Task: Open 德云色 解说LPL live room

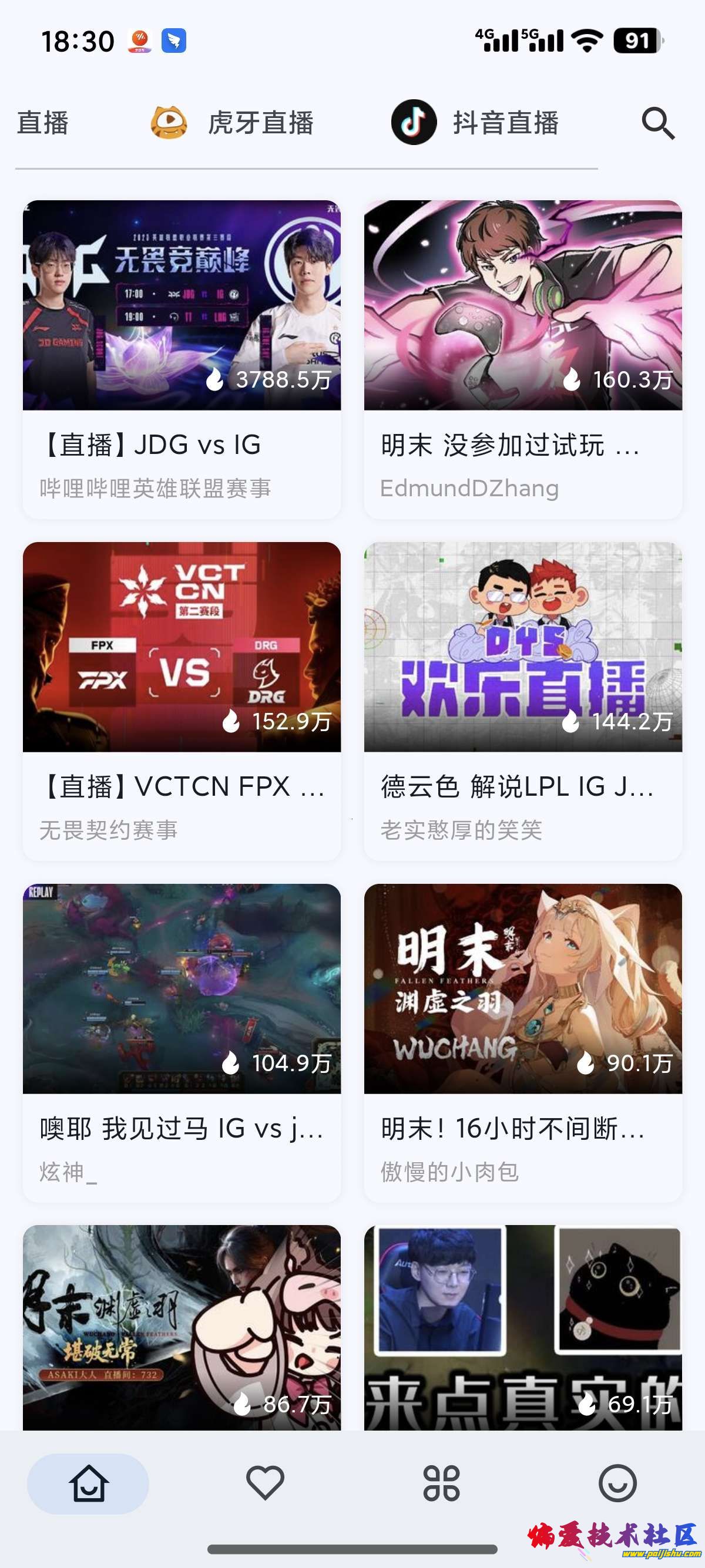Action: 522,701
